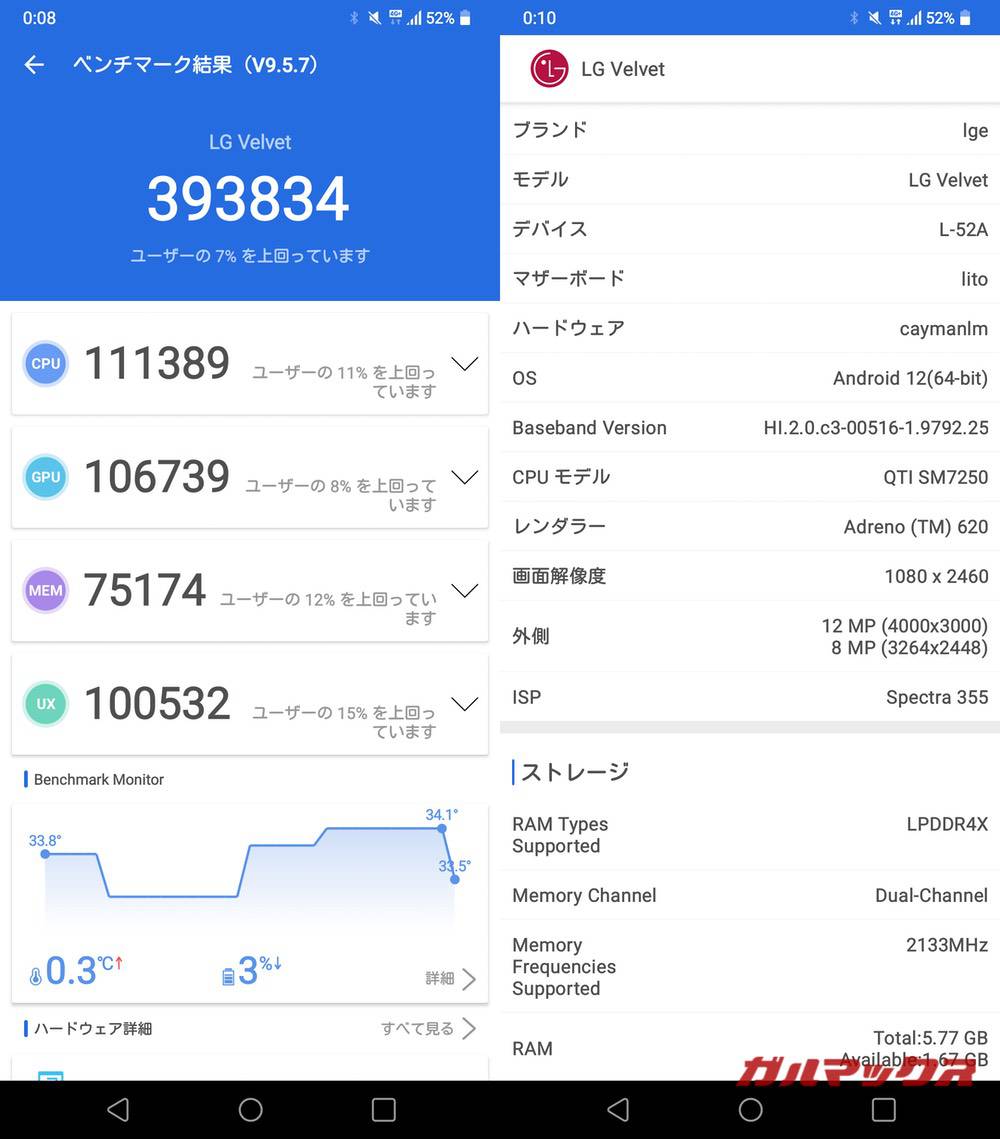This screenshot has height=1139, width=1000.
Task: Tap the LG logo next to LG Velvet
Action: click(x=548, y=68)
